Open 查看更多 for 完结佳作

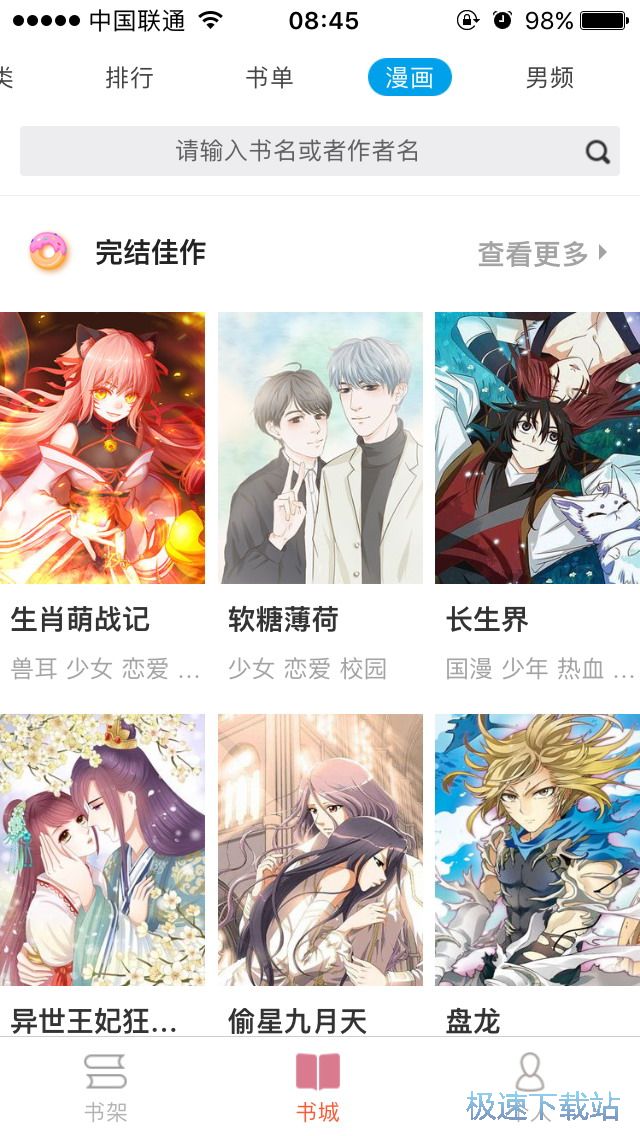click(x=541, y=254)
